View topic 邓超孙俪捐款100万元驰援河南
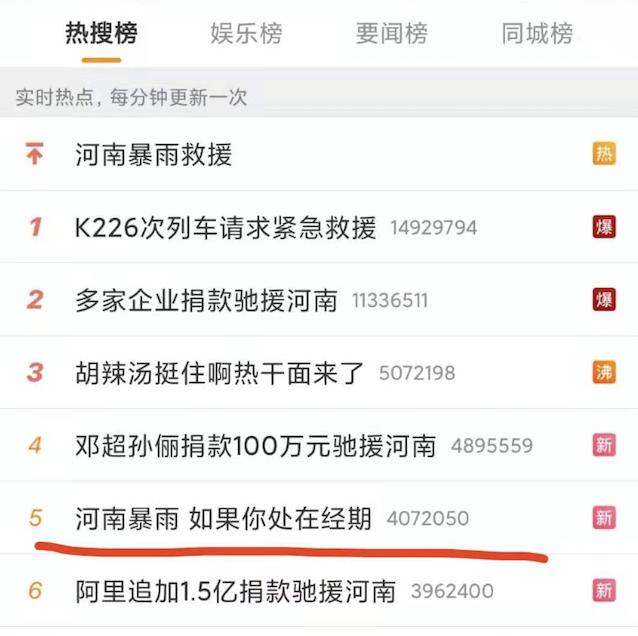Viewport: 638px width, 636px height. [x=256, y=446]
